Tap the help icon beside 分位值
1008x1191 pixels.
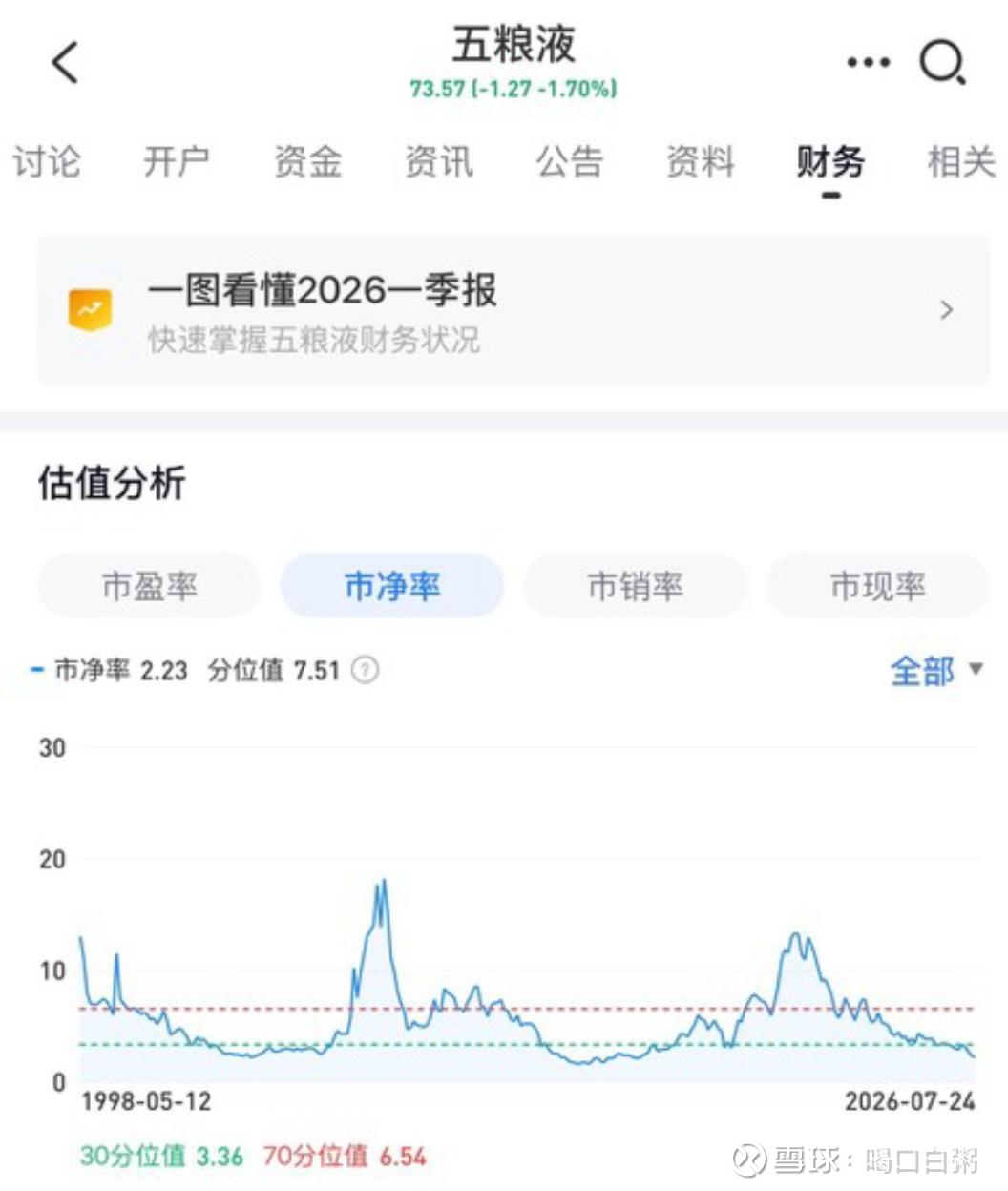[x=365, y=670]
